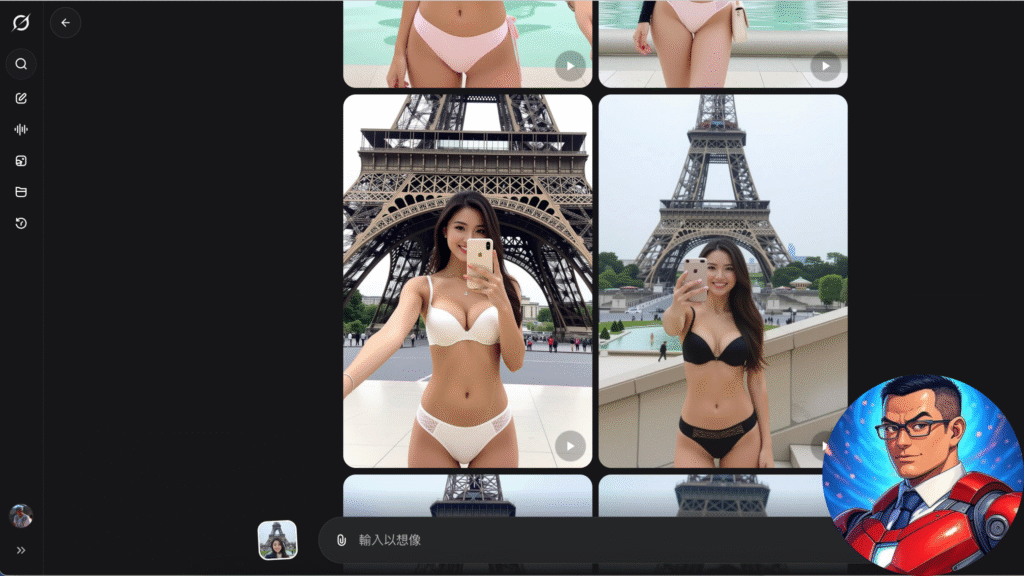Open the Grok logo home icon
1024x576 pixels.
pyautogui.click(x=21, y=22)
